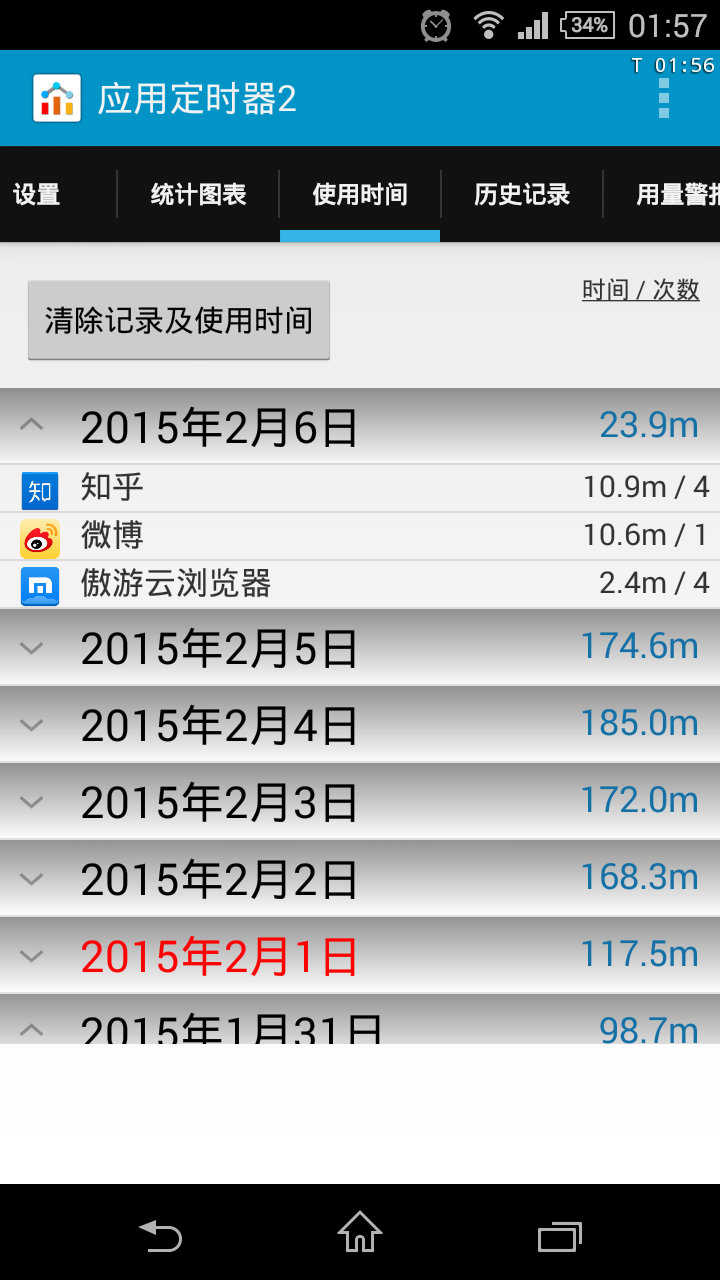This screenshot has width=720, height=1280.
Task: Expand the 2015年2月3日 section
Action: click(x=360, y=802)
